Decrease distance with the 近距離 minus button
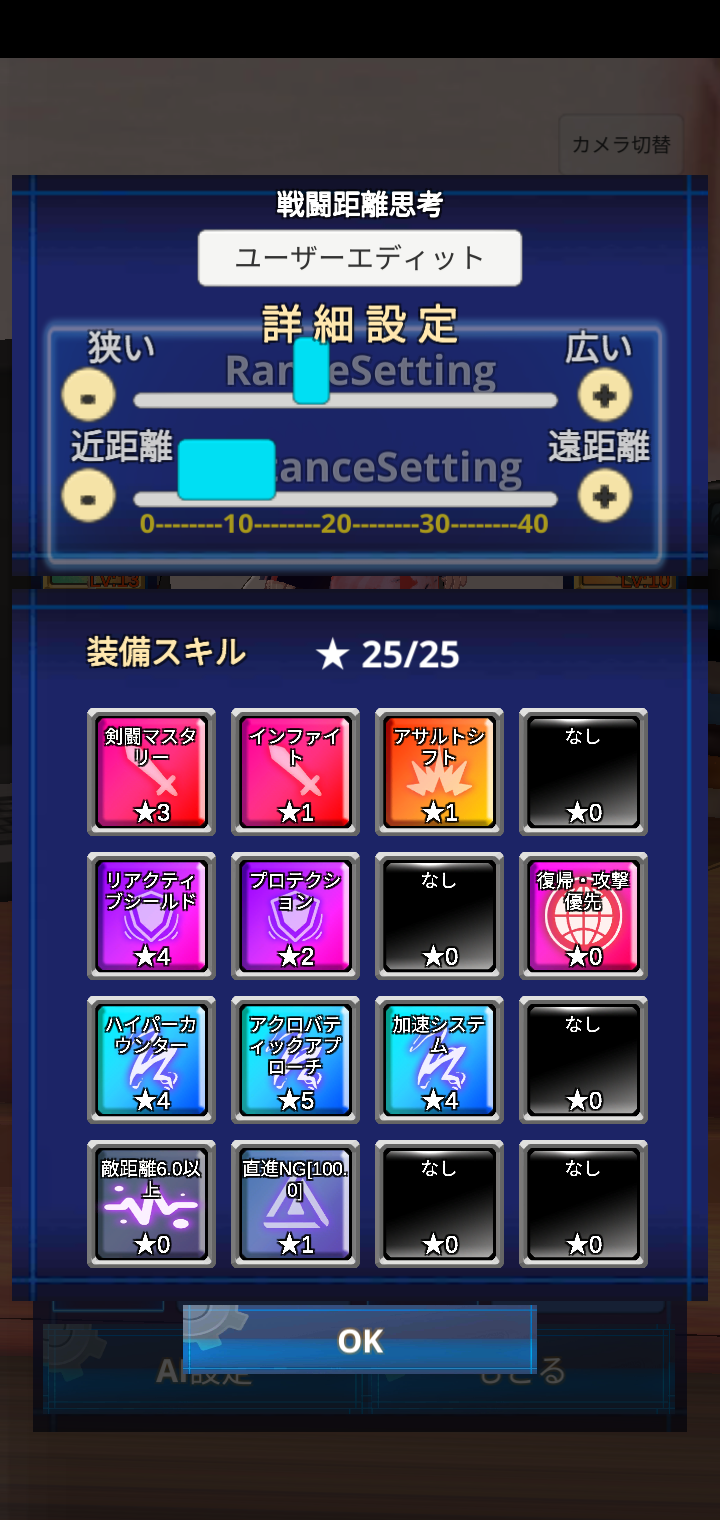Viewport: 720px width, 1520px height. click(88, 496)
